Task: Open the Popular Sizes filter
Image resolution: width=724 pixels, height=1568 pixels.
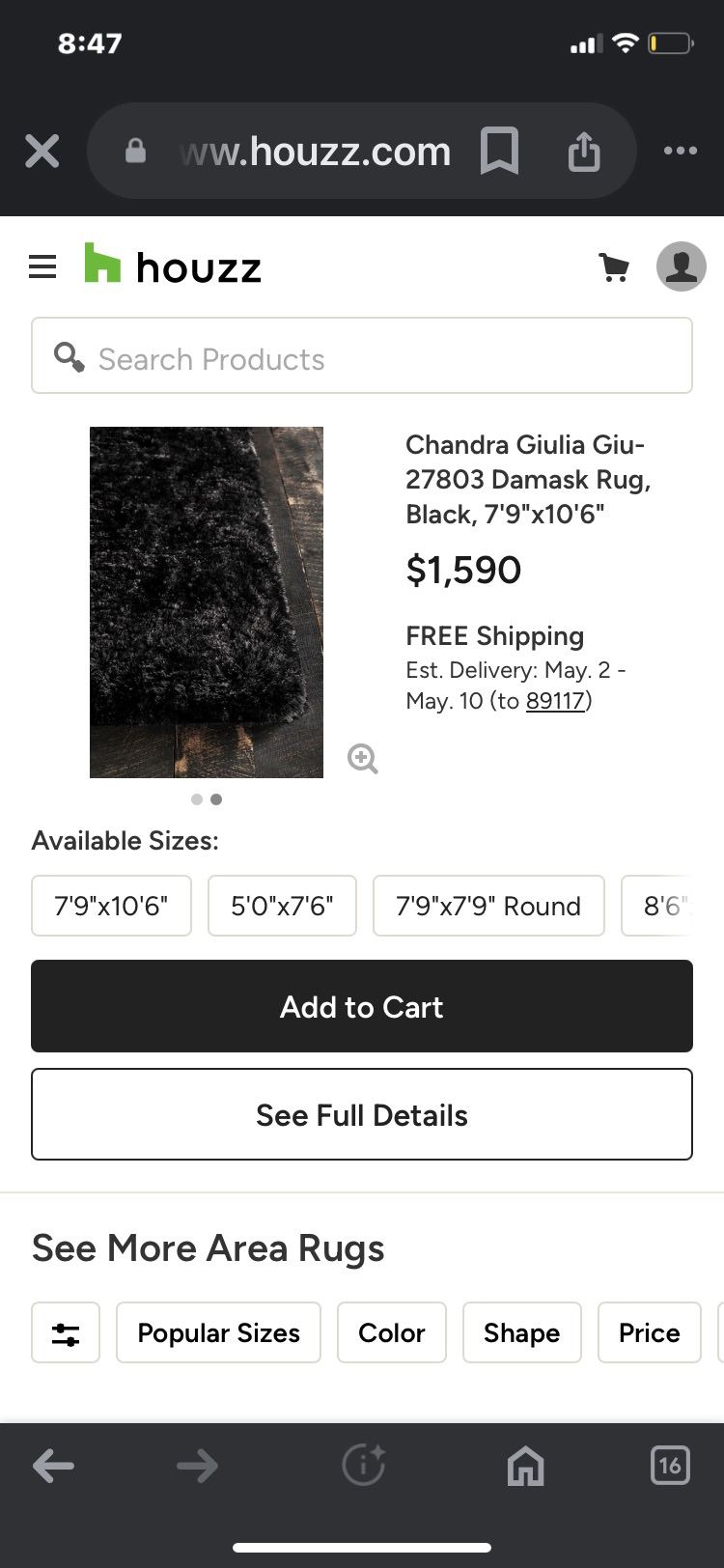Action: (x=218, y=1332)
